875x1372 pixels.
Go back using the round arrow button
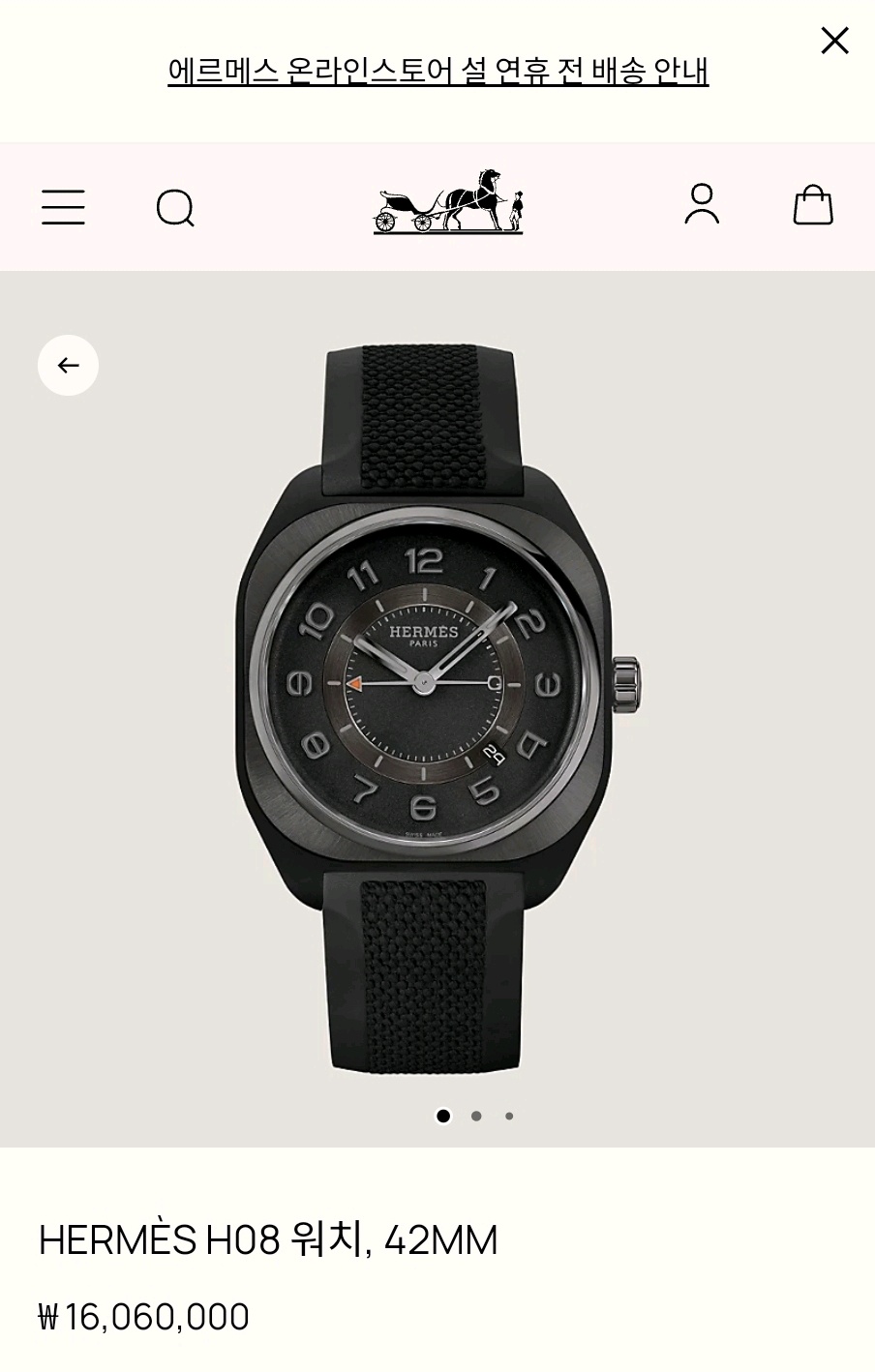[x=68, y=365]
